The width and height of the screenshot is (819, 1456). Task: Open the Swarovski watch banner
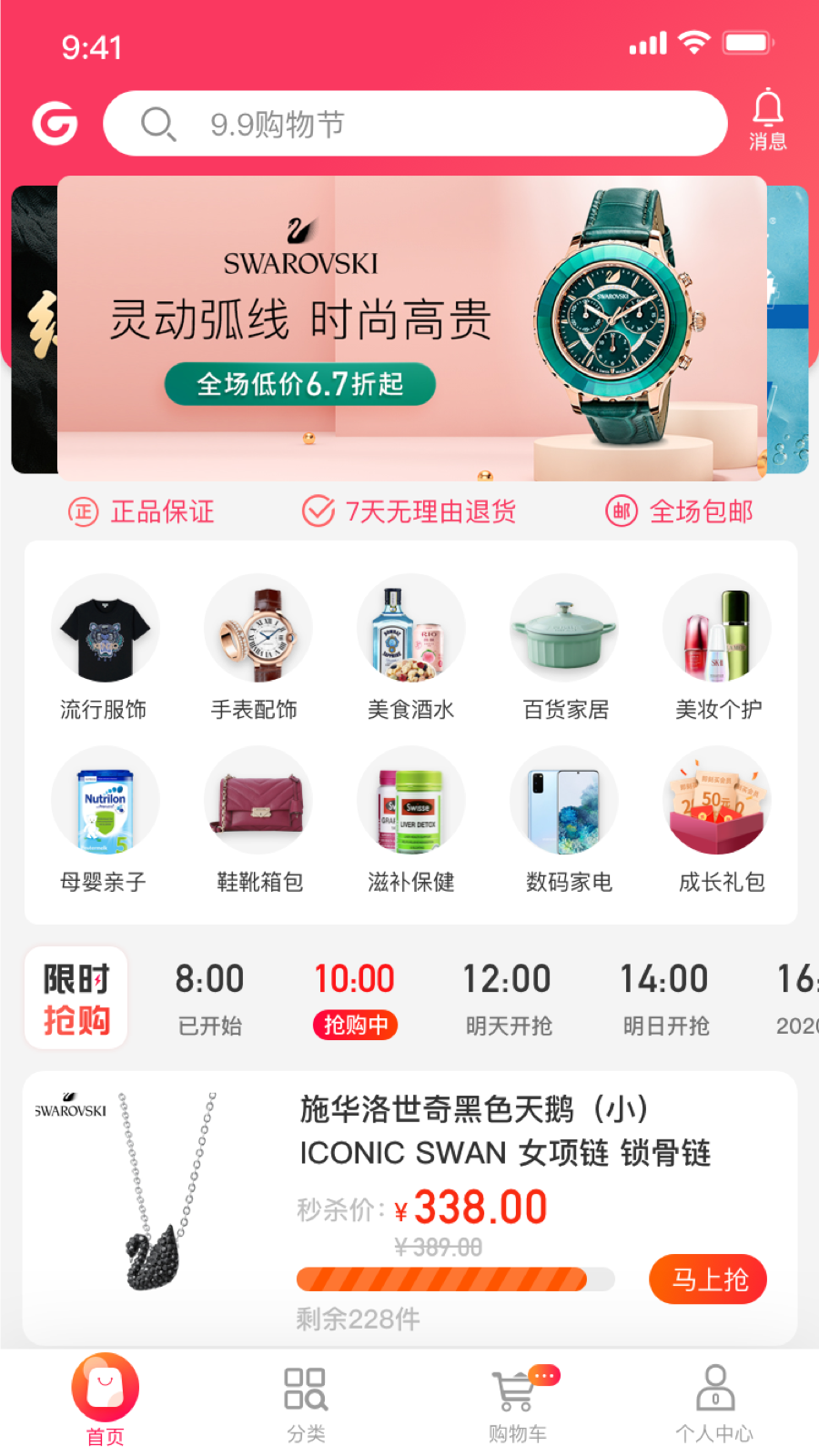click(411, 328)
